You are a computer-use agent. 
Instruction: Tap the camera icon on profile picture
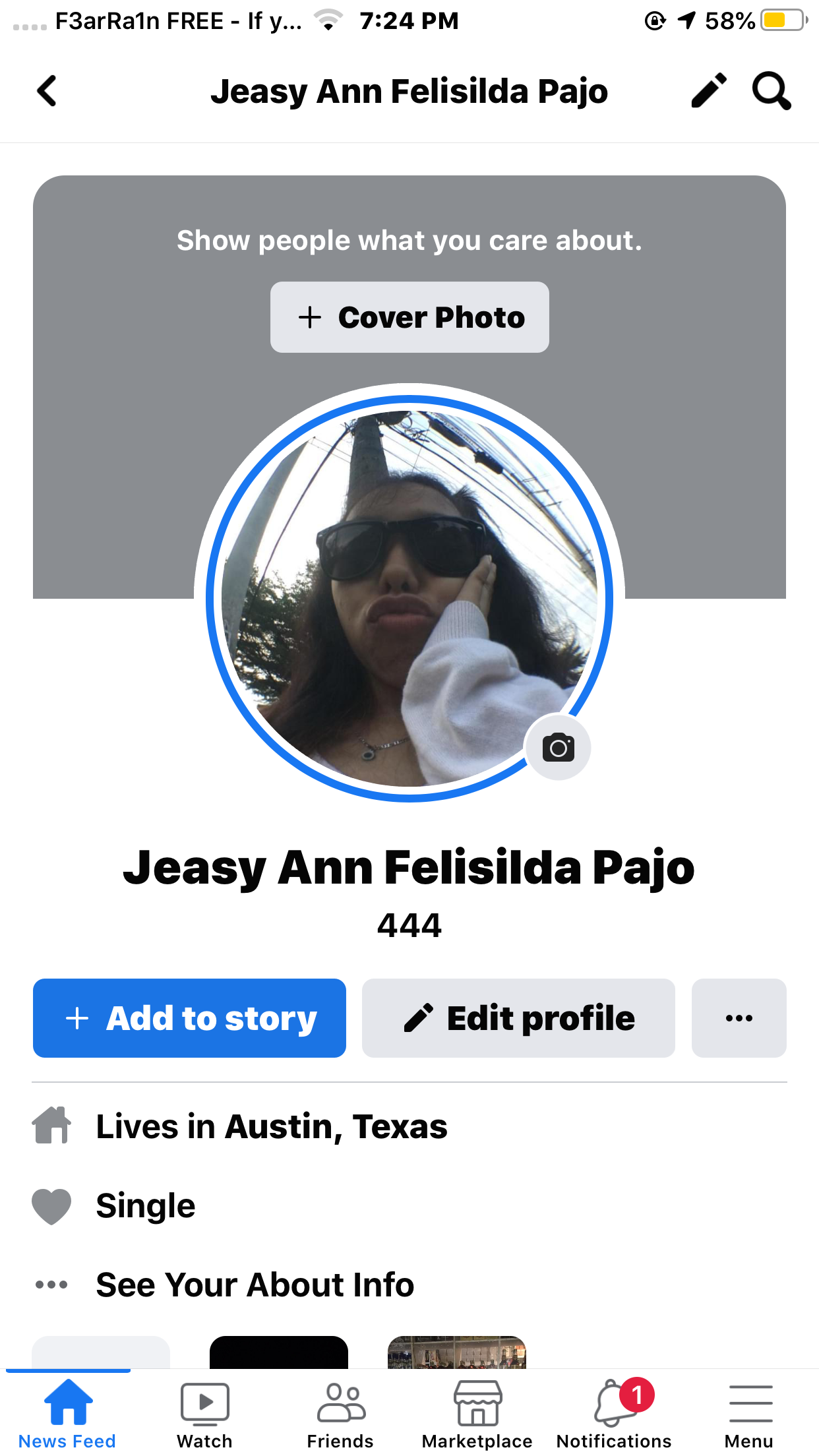tap(558, 747)
